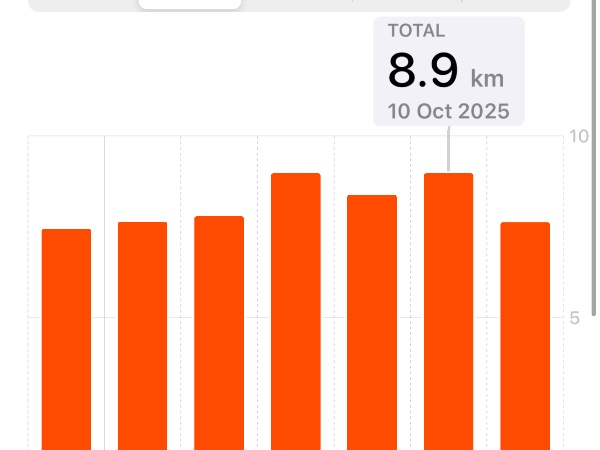Viewport: 600px width, 450px height.
Task: Tap the 8.9 km total tooltip
Action: click(x=448, y=71)
